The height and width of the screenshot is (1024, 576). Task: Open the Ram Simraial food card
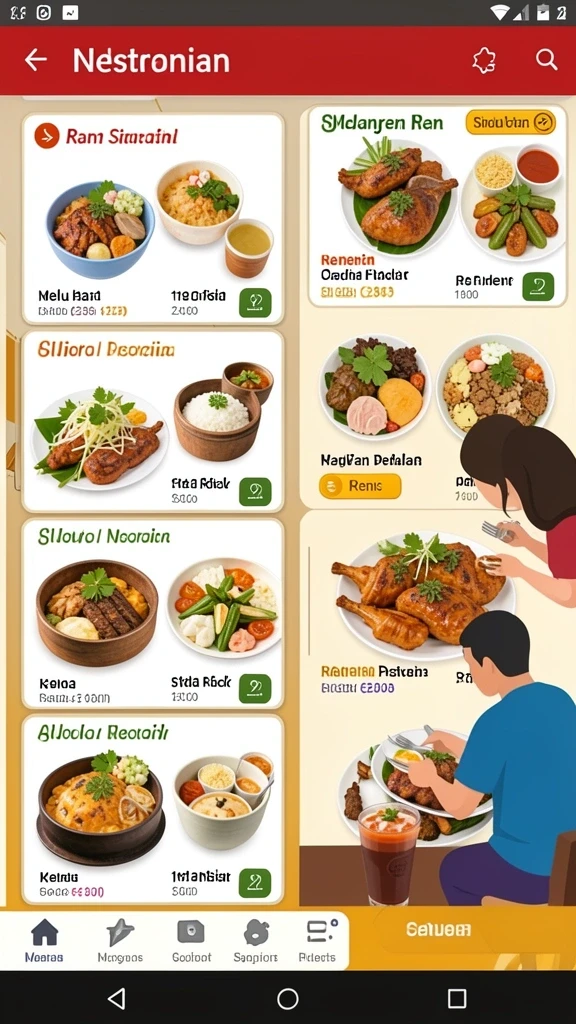153,219
